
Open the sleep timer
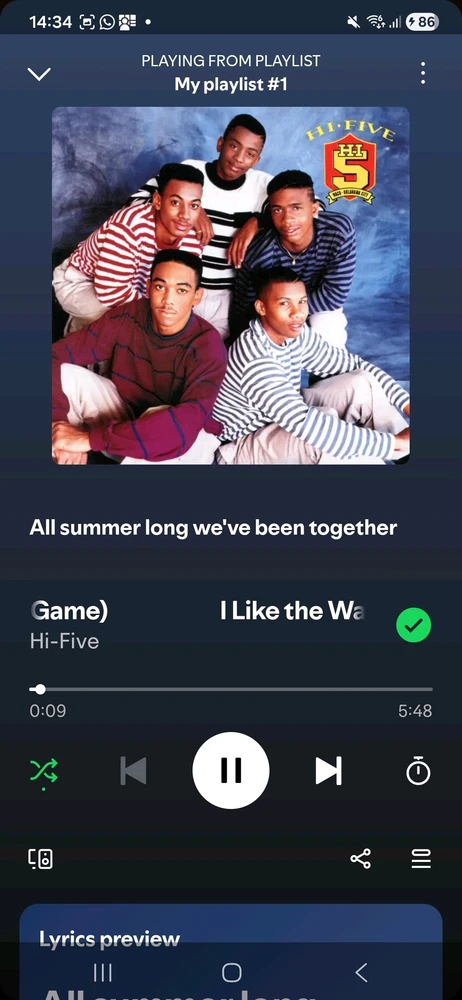(x=419, y=770)
